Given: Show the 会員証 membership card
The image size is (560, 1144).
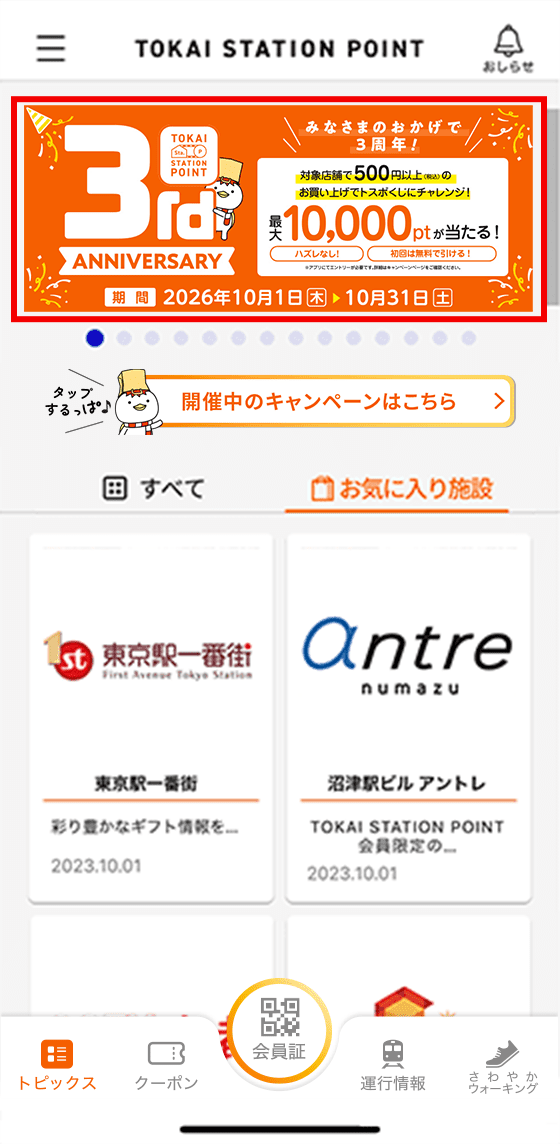Looking at the screenshot, I should (x=279, y=1031).
